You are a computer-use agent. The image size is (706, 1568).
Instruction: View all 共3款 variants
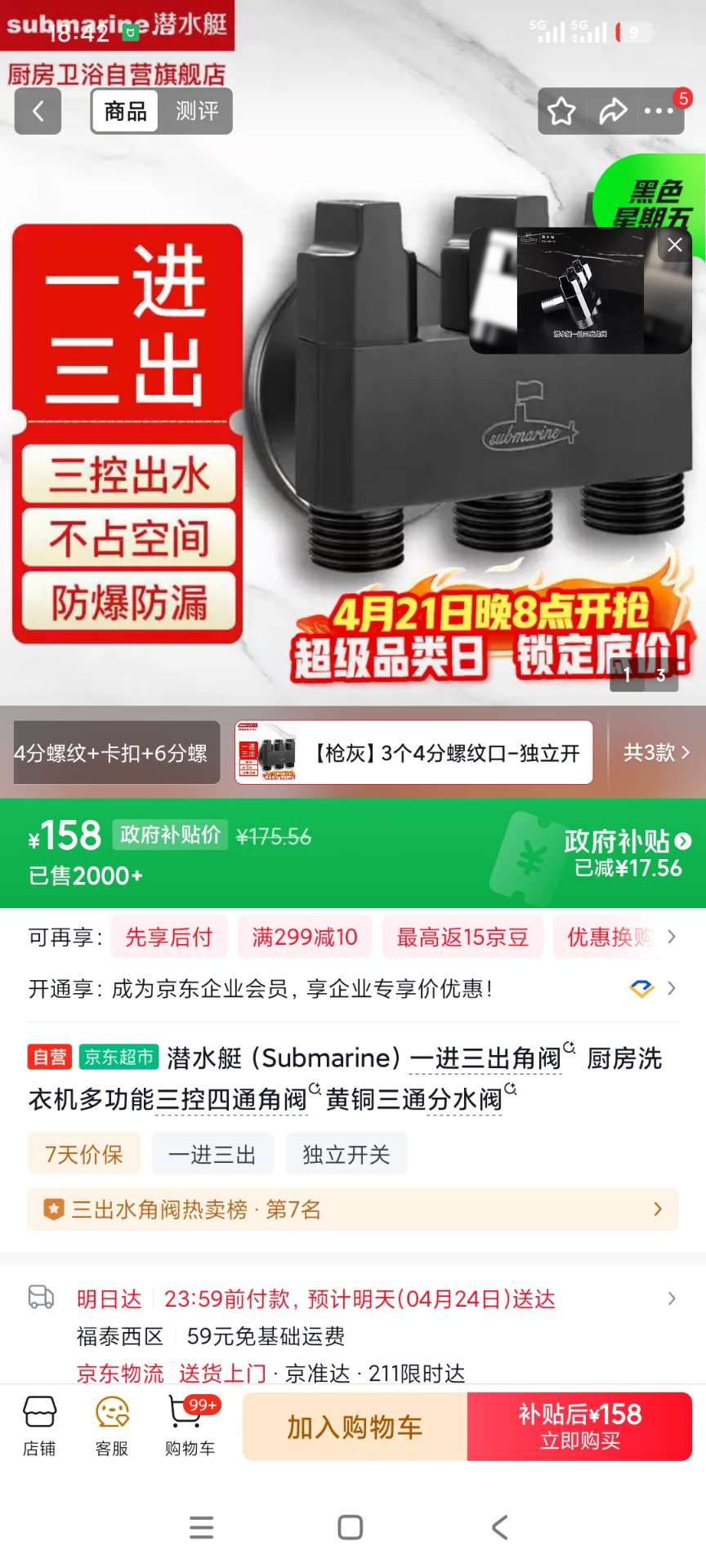[x=656, y=752]
